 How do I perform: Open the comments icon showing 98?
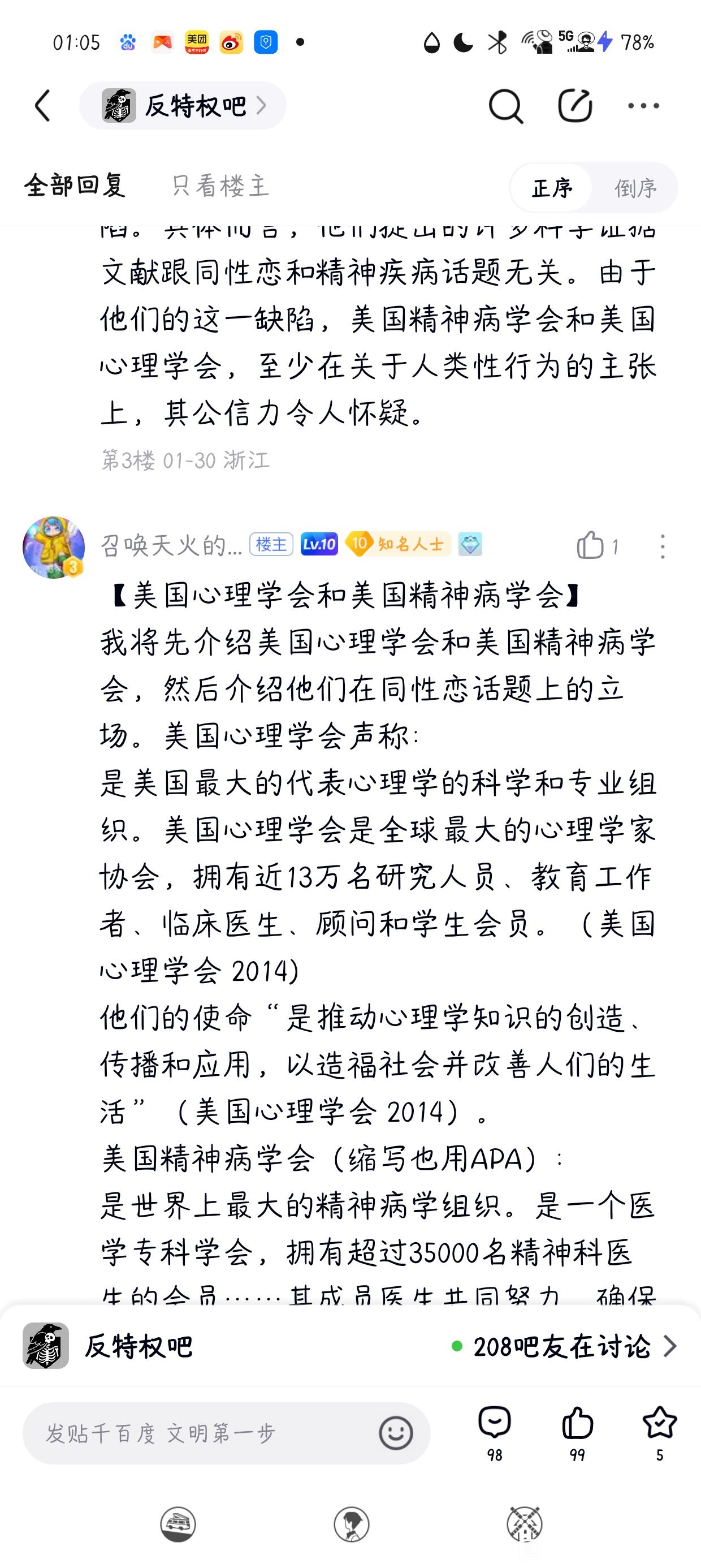tap(494, 1433)
